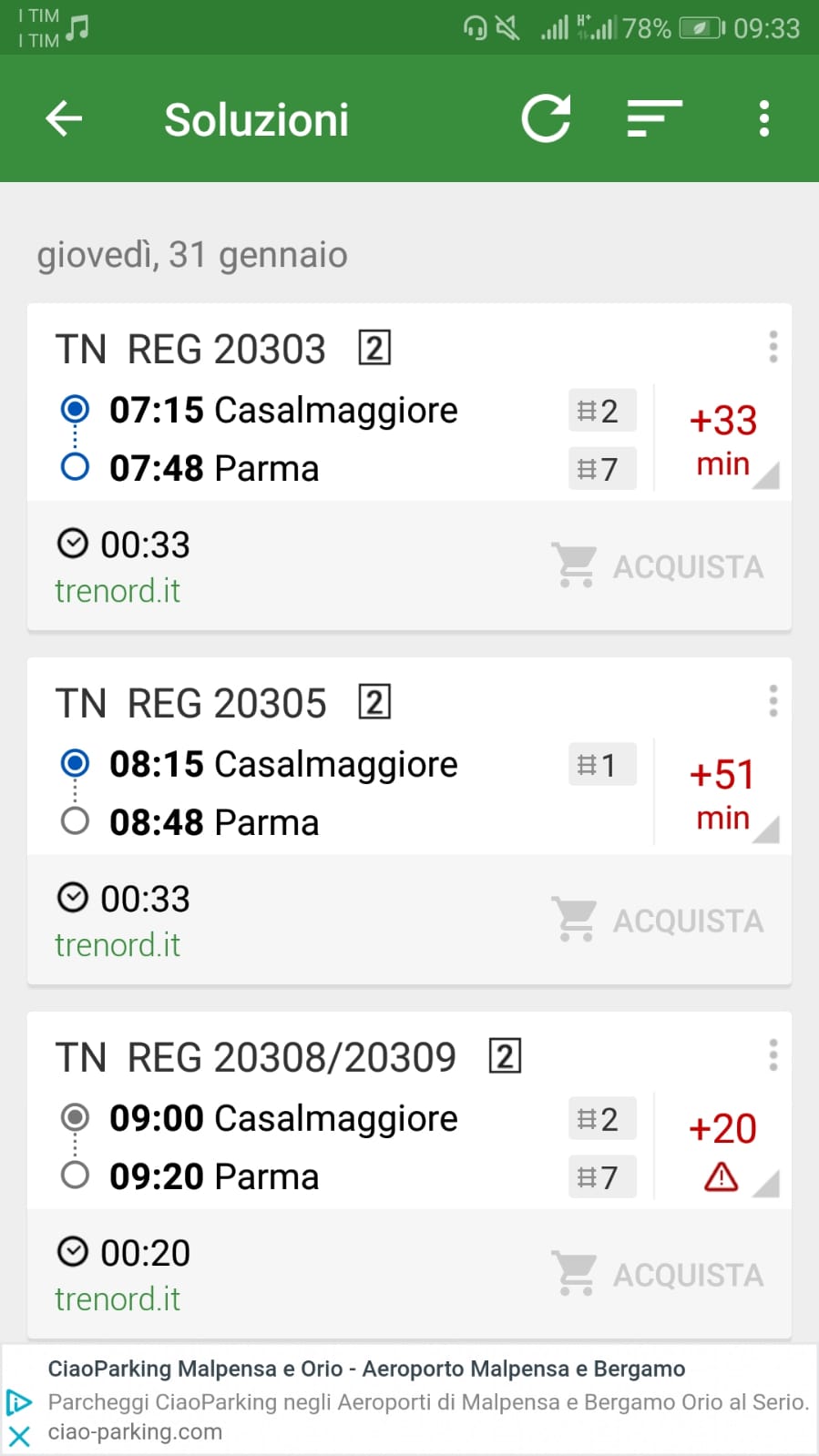Expand the +20 delay warning
Viewport: 819px width, 1456px height.
723,1150
